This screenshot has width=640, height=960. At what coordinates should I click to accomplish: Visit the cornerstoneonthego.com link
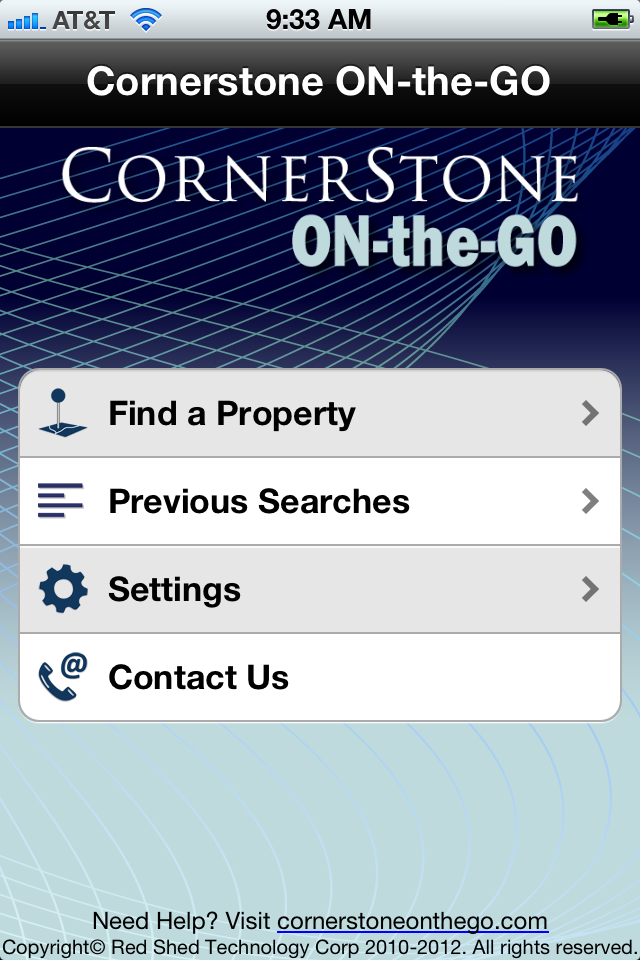[412, 921]
